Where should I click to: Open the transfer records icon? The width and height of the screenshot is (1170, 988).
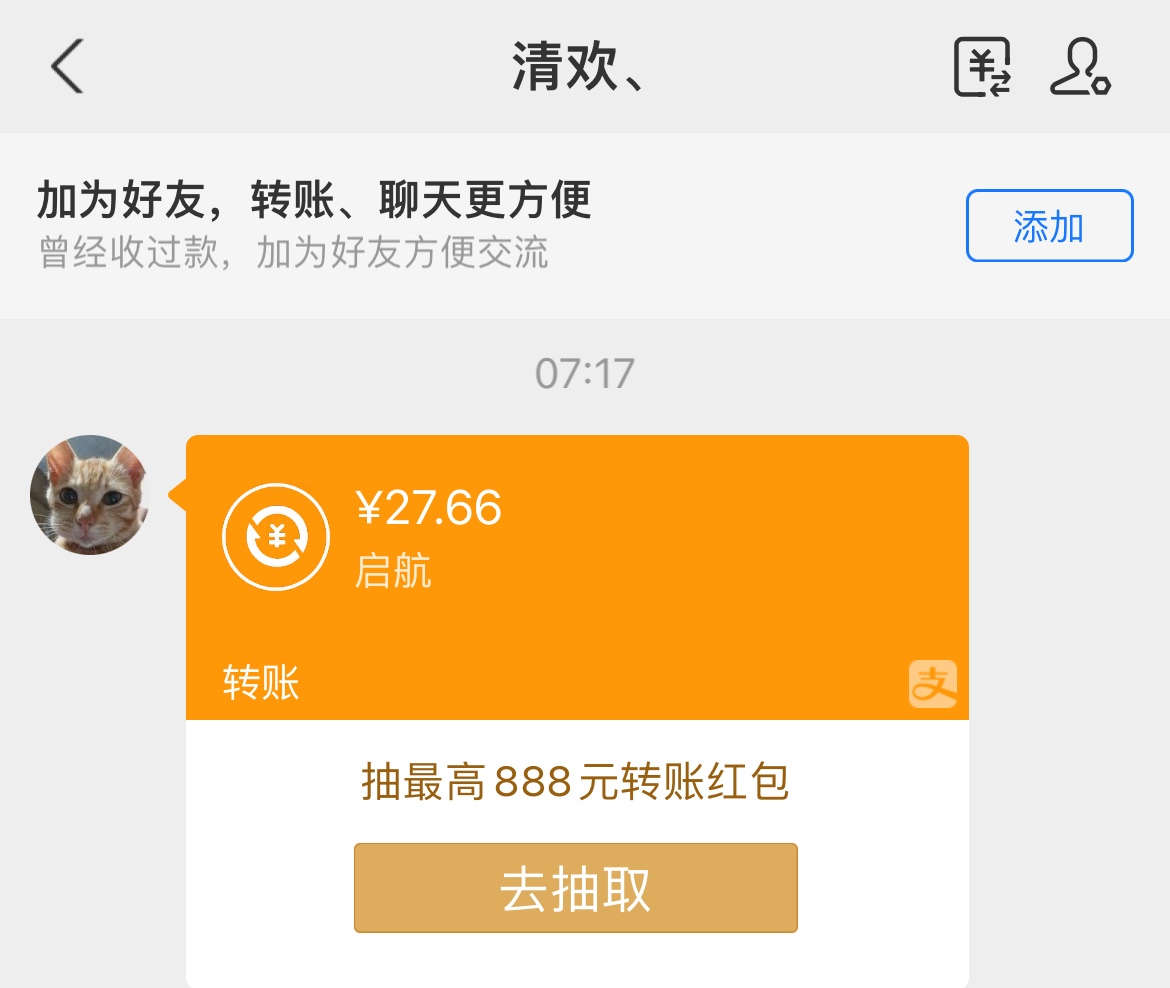[982, 67]
